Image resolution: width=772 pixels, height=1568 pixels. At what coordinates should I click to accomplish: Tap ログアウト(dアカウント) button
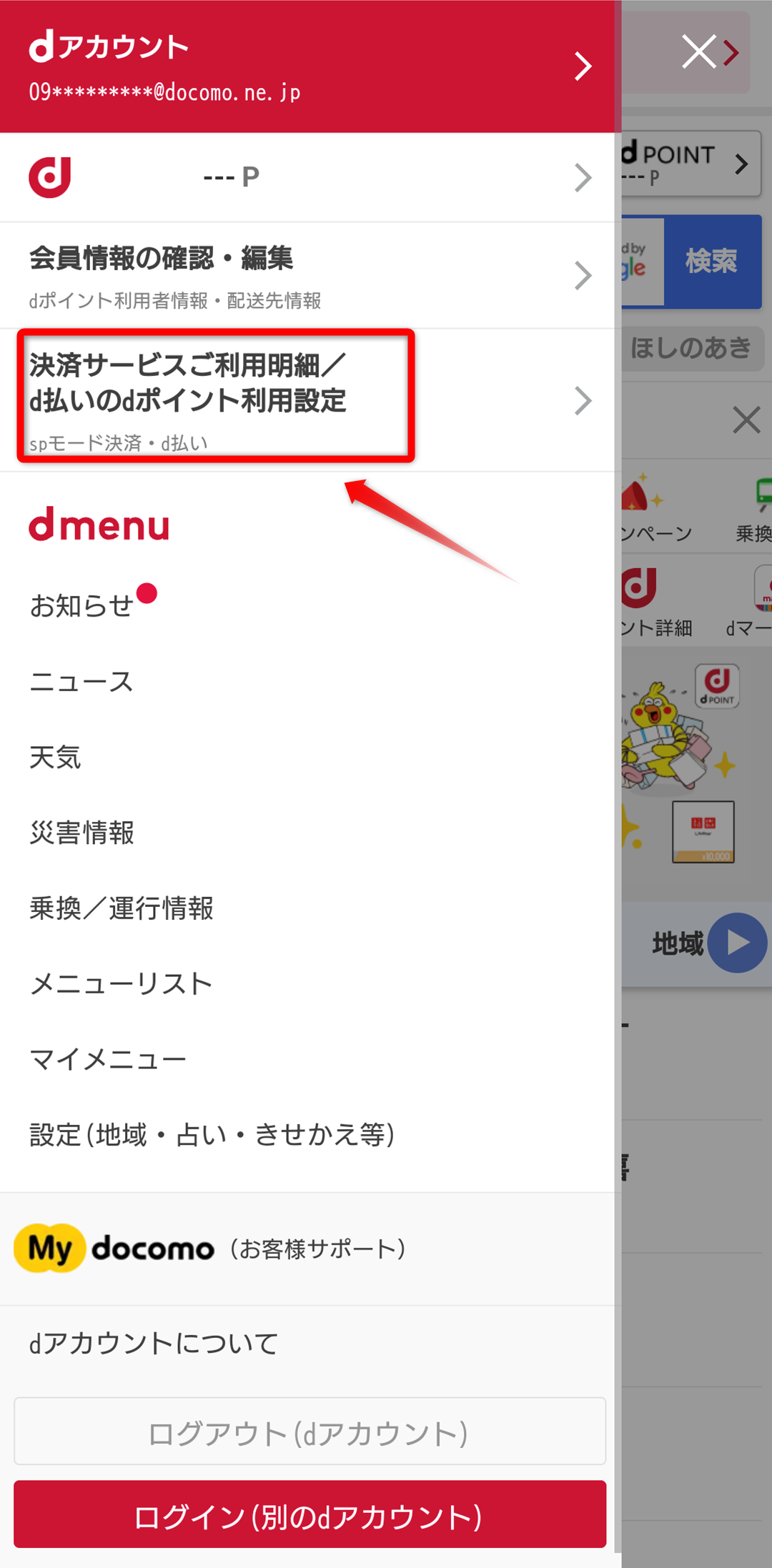point(310,1432)
